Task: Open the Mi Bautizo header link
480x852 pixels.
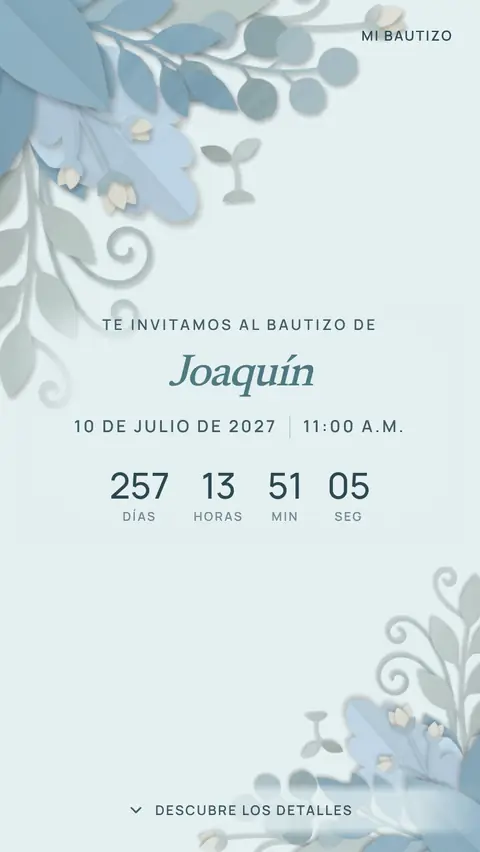Action: [x=407, y=36]
